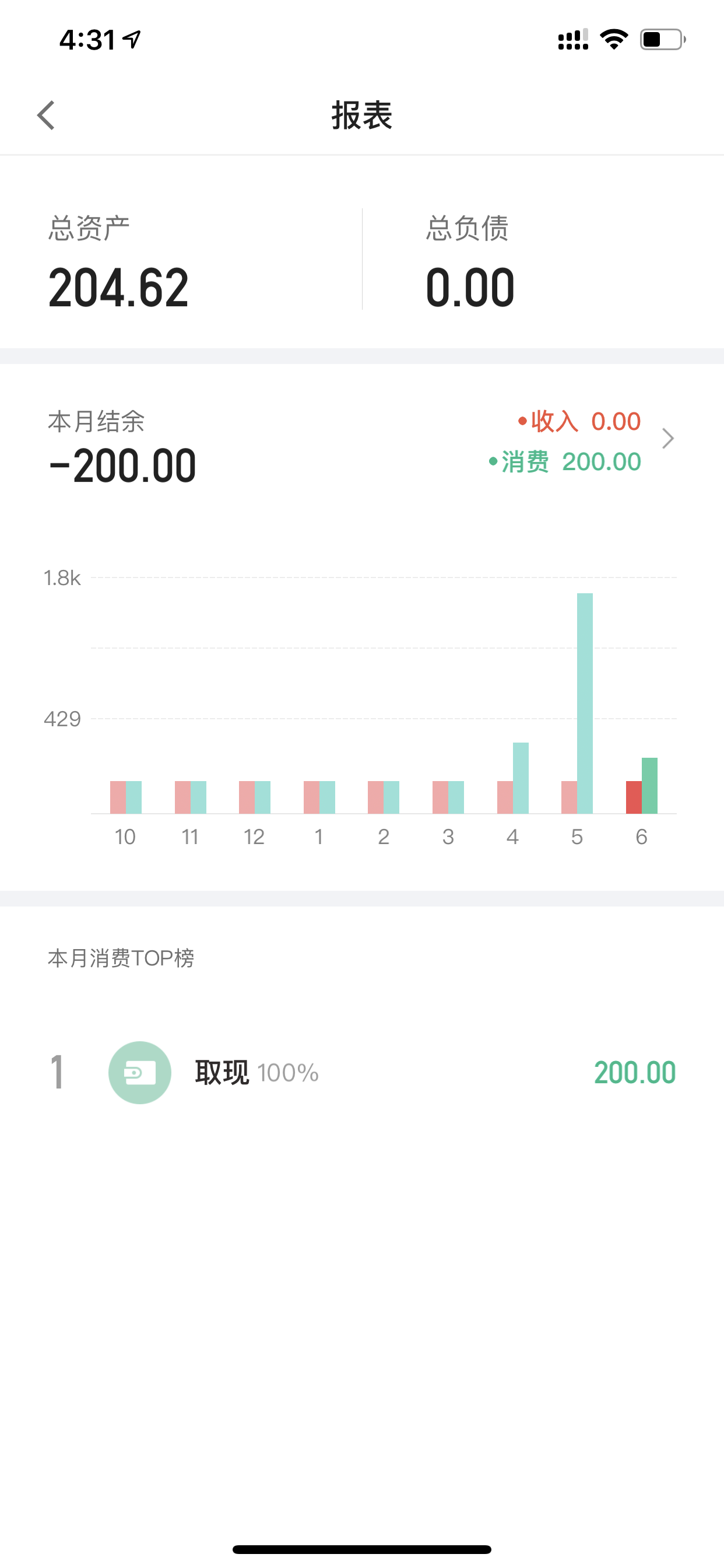Image resolution: width=724 pixels, height=1568 pixels.
Task: Open monthly income and expense details chevron
Action: pos(668,439)
